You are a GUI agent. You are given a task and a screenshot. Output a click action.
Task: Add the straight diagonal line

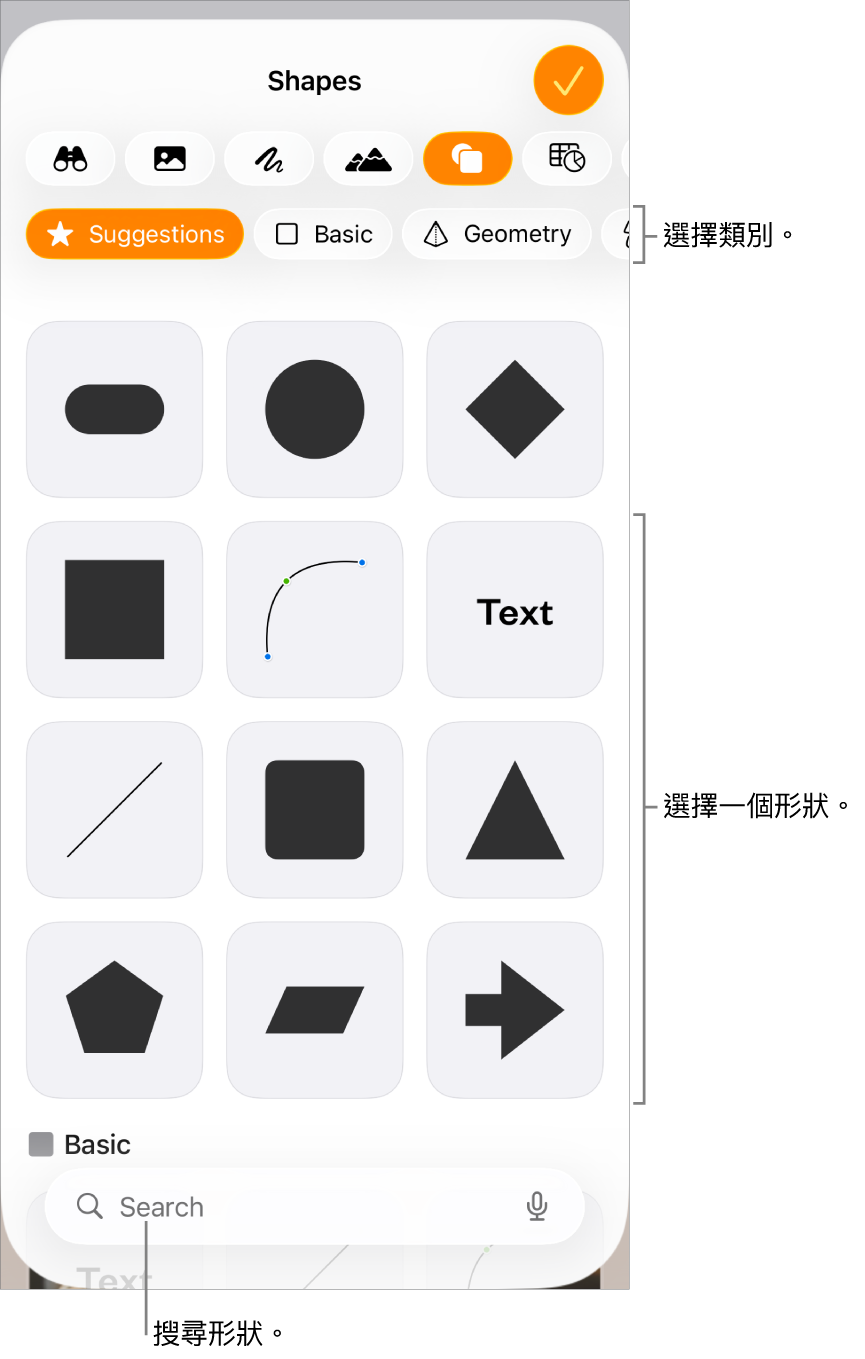tap(114, 809)
